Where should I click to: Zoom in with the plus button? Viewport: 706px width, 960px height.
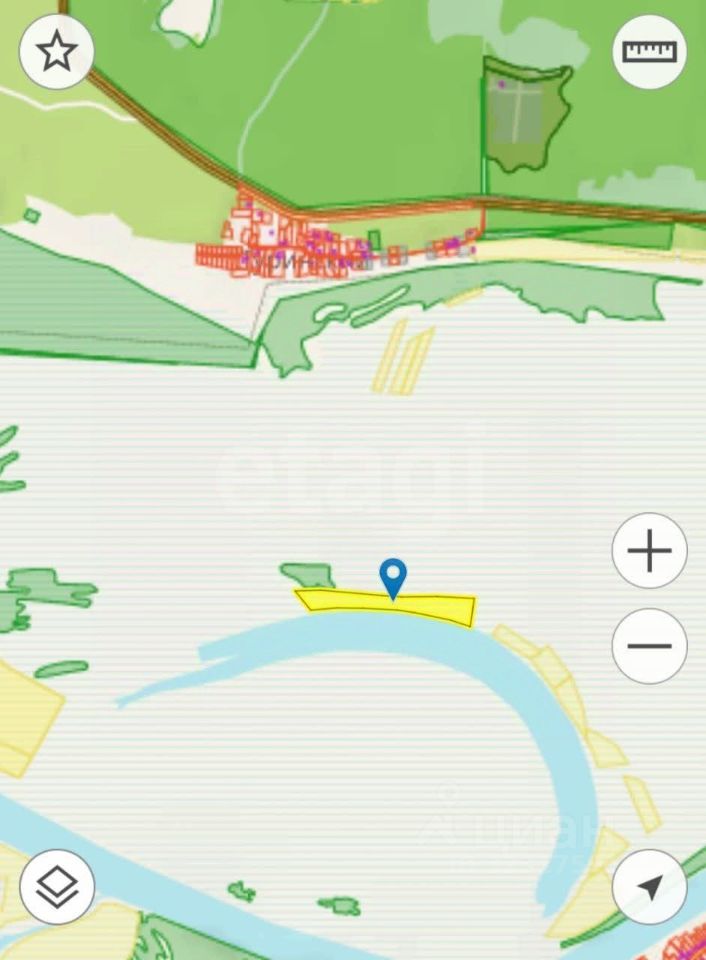click(x=649, y=551)
